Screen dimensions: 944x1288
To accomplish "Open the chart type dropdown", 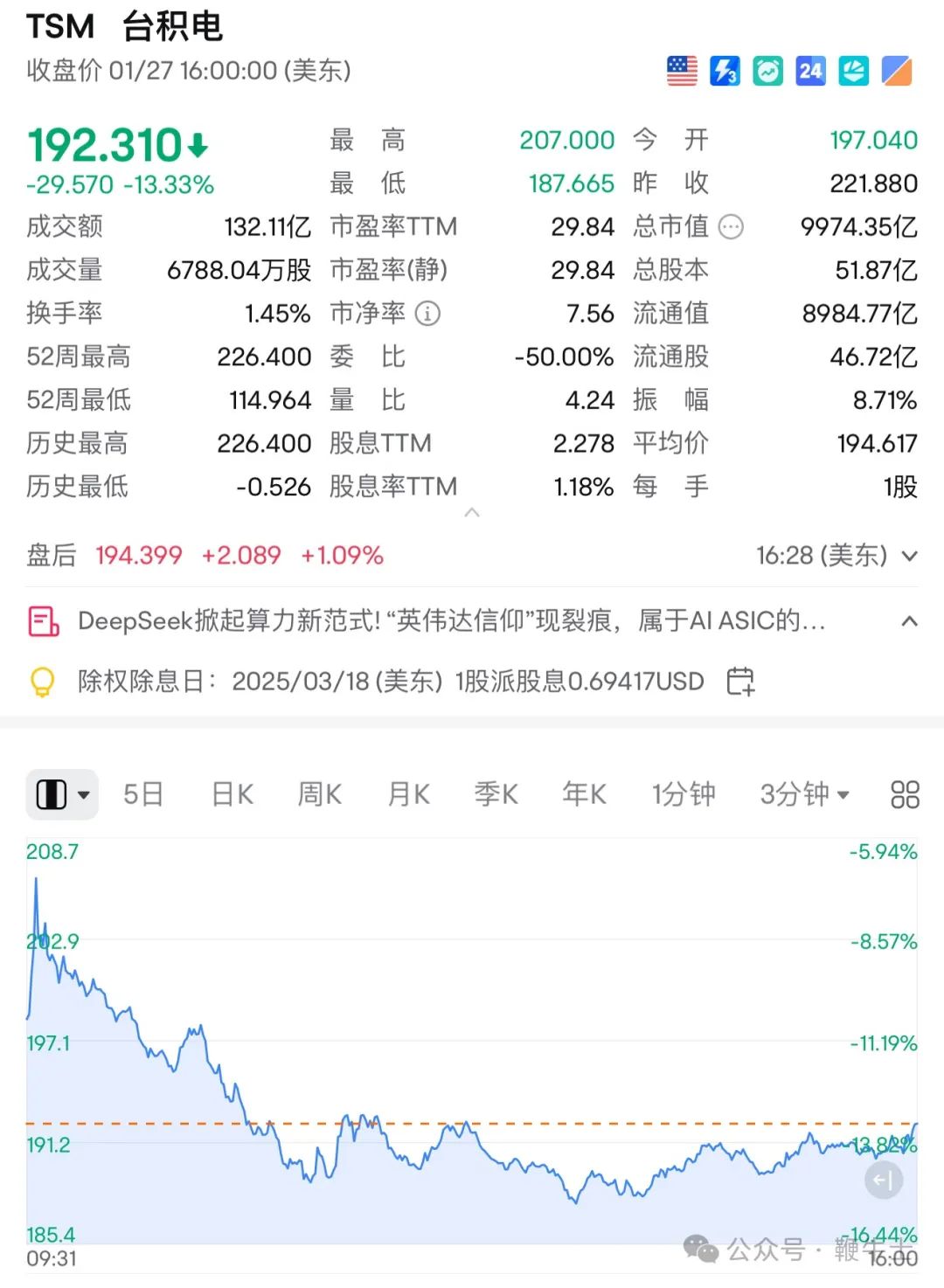I will pos(62,794).
